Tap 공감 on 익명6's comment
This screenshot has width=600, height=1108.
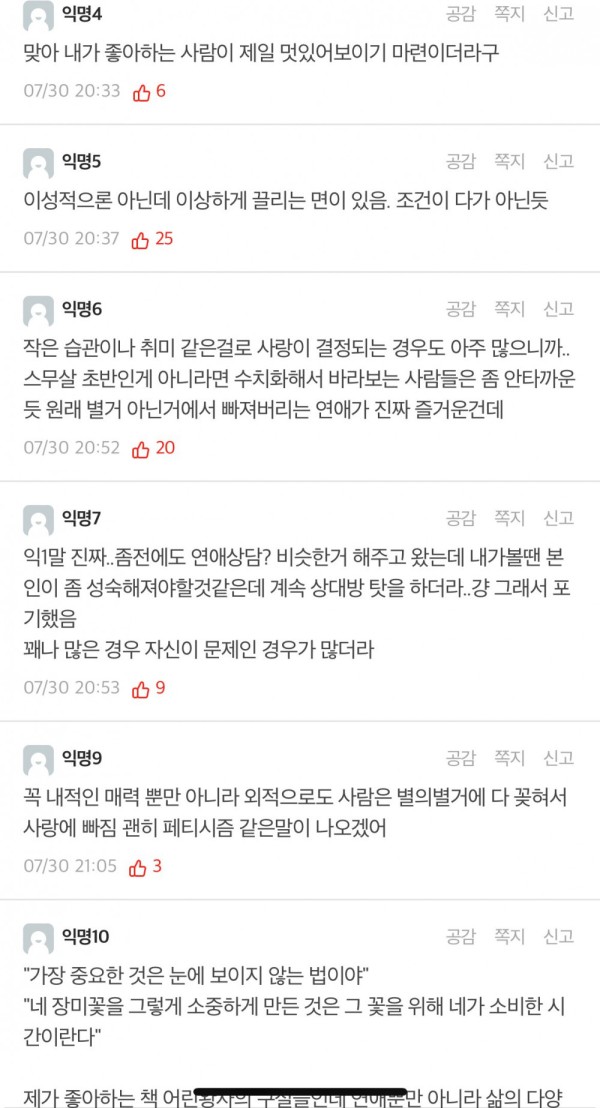[461, 309]
